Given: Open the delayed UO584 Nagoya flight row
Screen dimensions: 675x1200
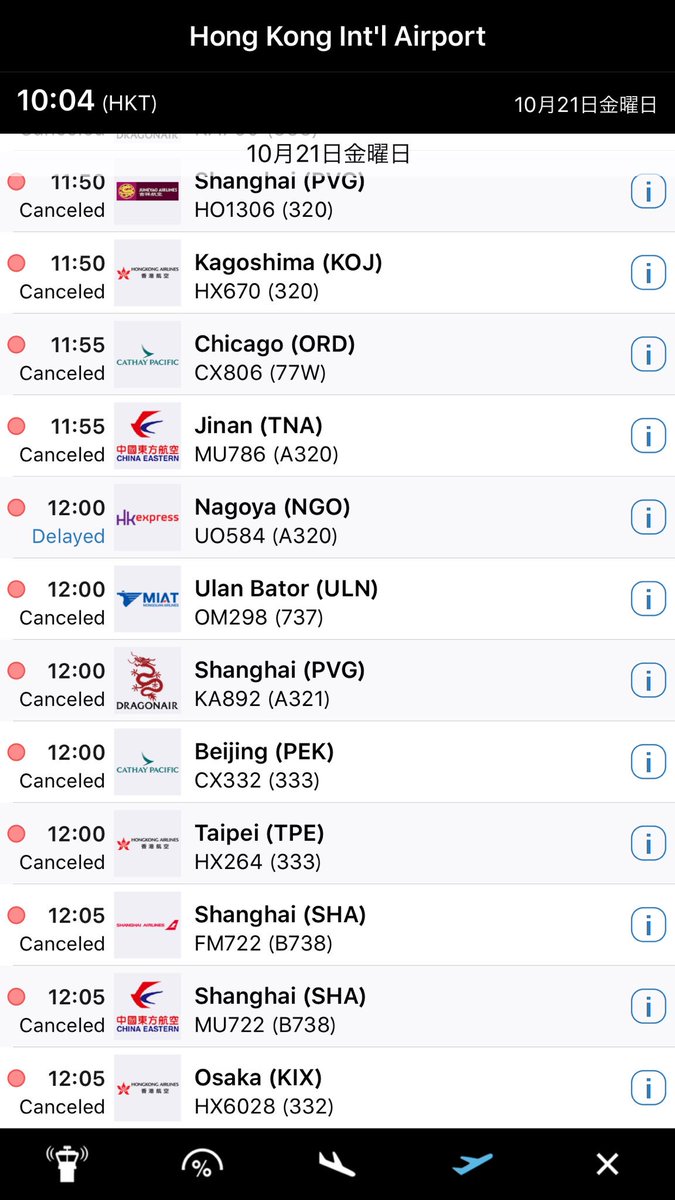Looking at the screenshot, I should click(337, 517).
